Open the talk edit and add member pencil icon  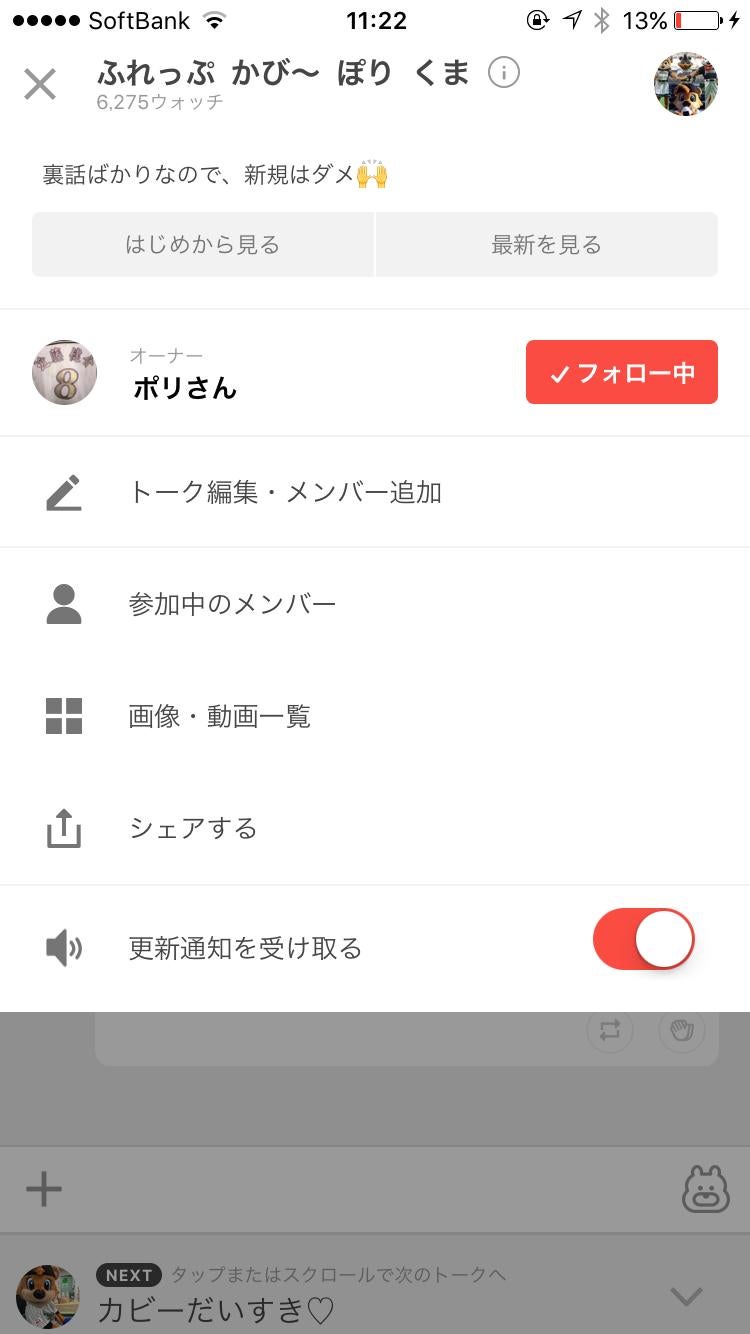tap(64, 491)
